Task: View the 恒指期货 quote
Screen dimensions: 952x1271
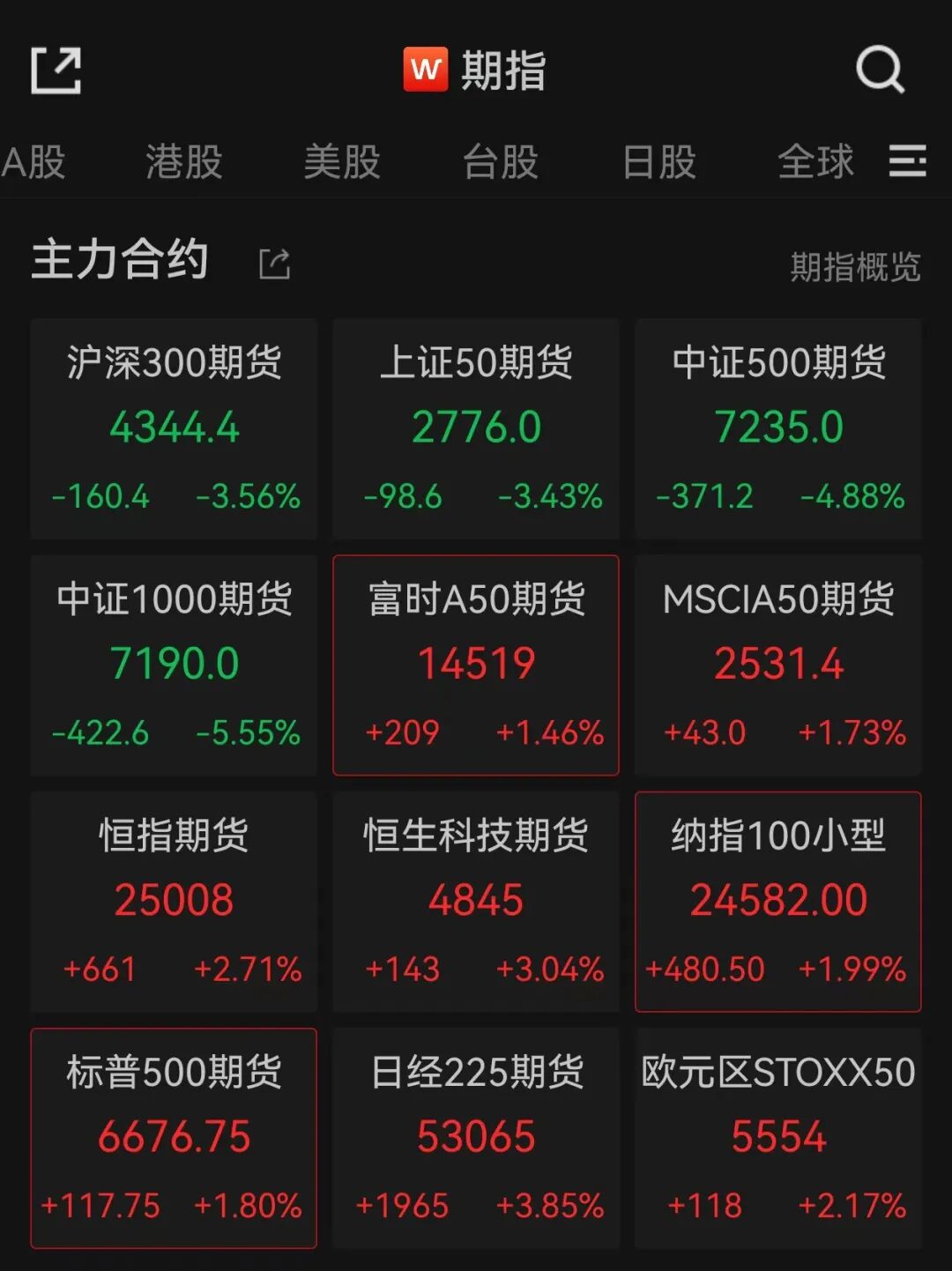Action: click(174, 902)
